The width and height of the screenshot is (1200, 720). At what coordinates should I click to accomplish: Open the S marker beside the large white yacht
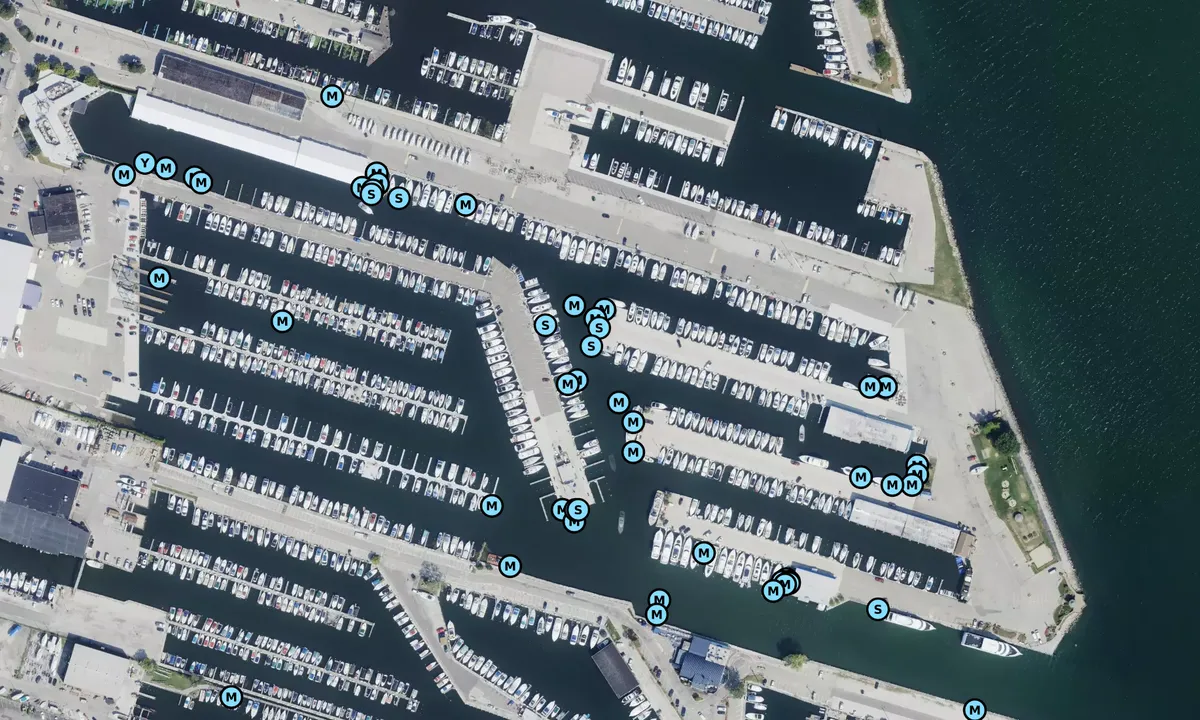pyautogui.click(x=878, y=609)
